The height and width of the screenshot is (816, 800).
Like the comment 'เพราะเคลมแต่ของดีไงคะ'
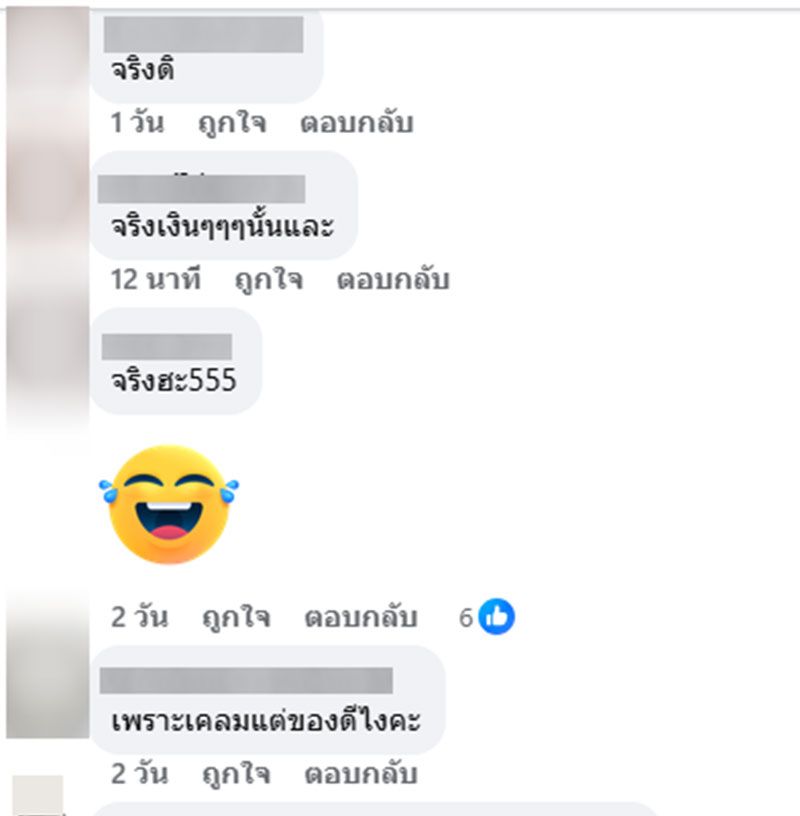click(x=235, y=774)
